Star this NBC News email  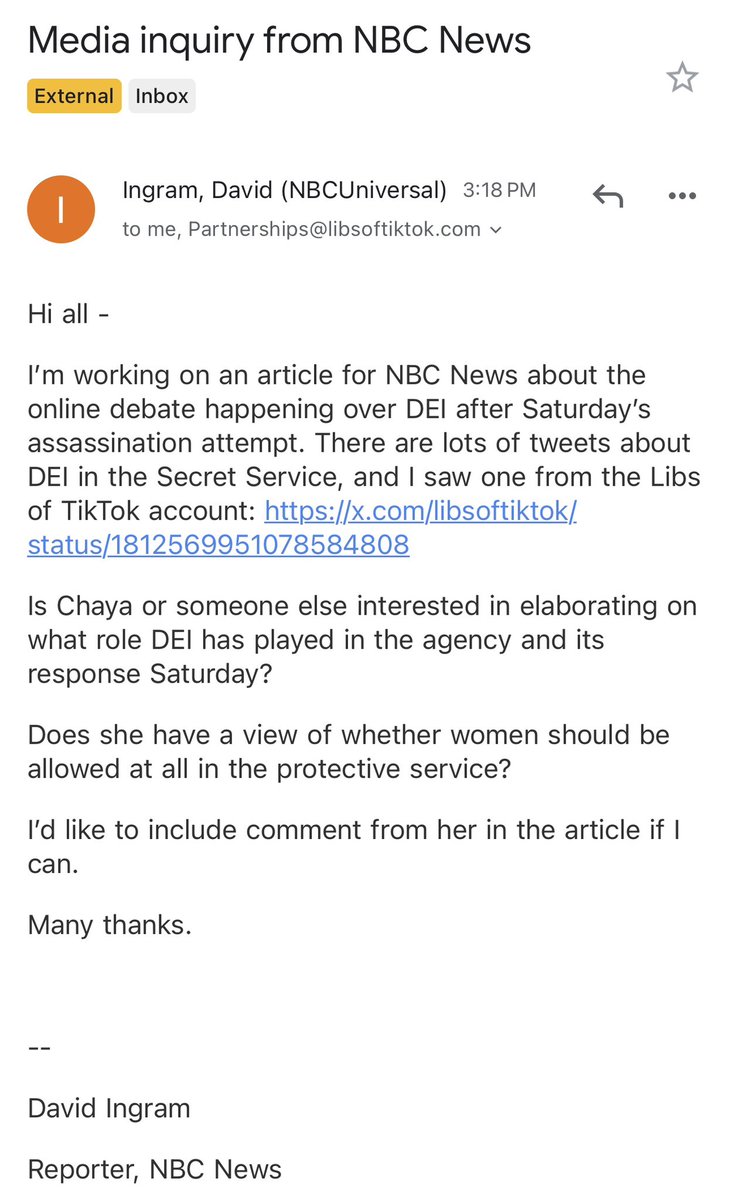pos(682,78)
